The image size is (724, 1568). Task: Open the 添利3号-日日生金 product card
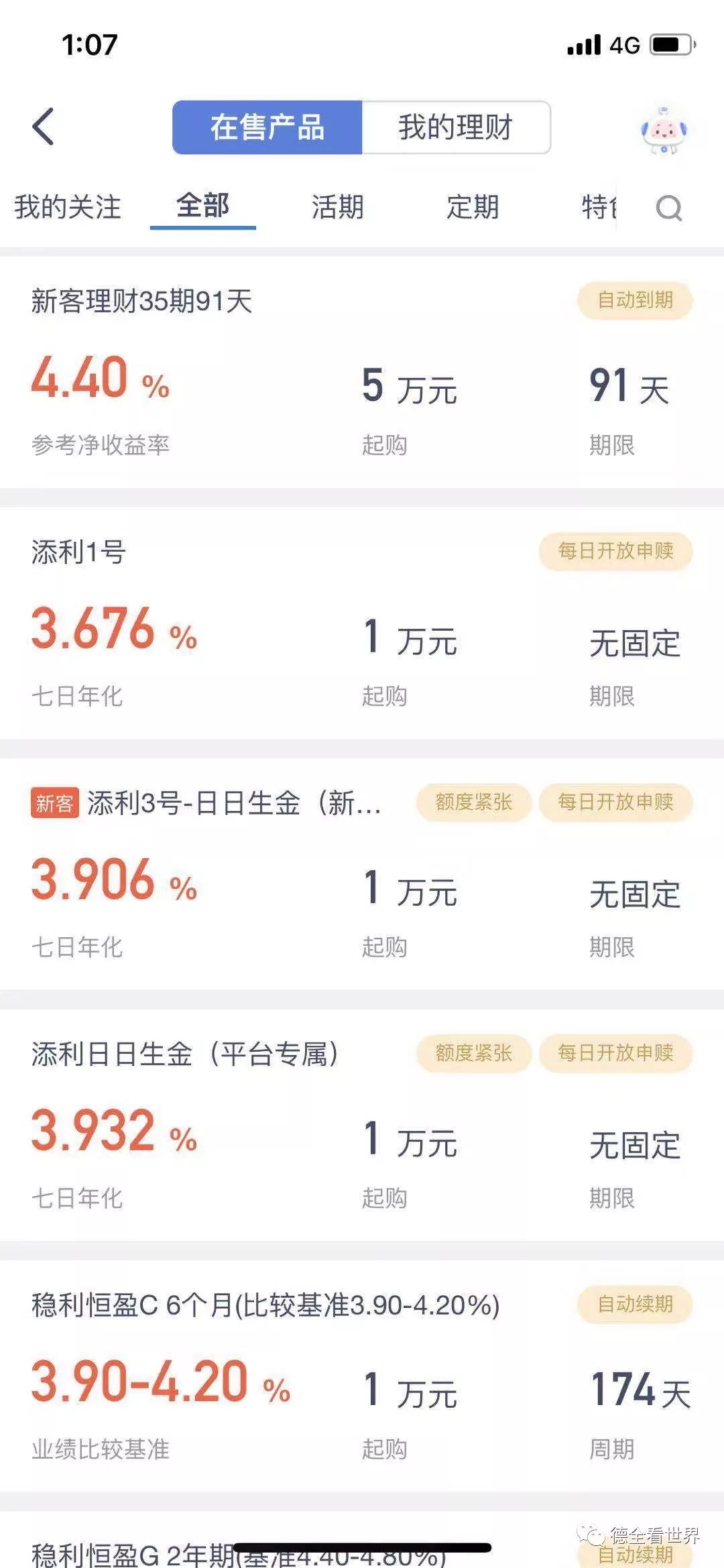362,875
